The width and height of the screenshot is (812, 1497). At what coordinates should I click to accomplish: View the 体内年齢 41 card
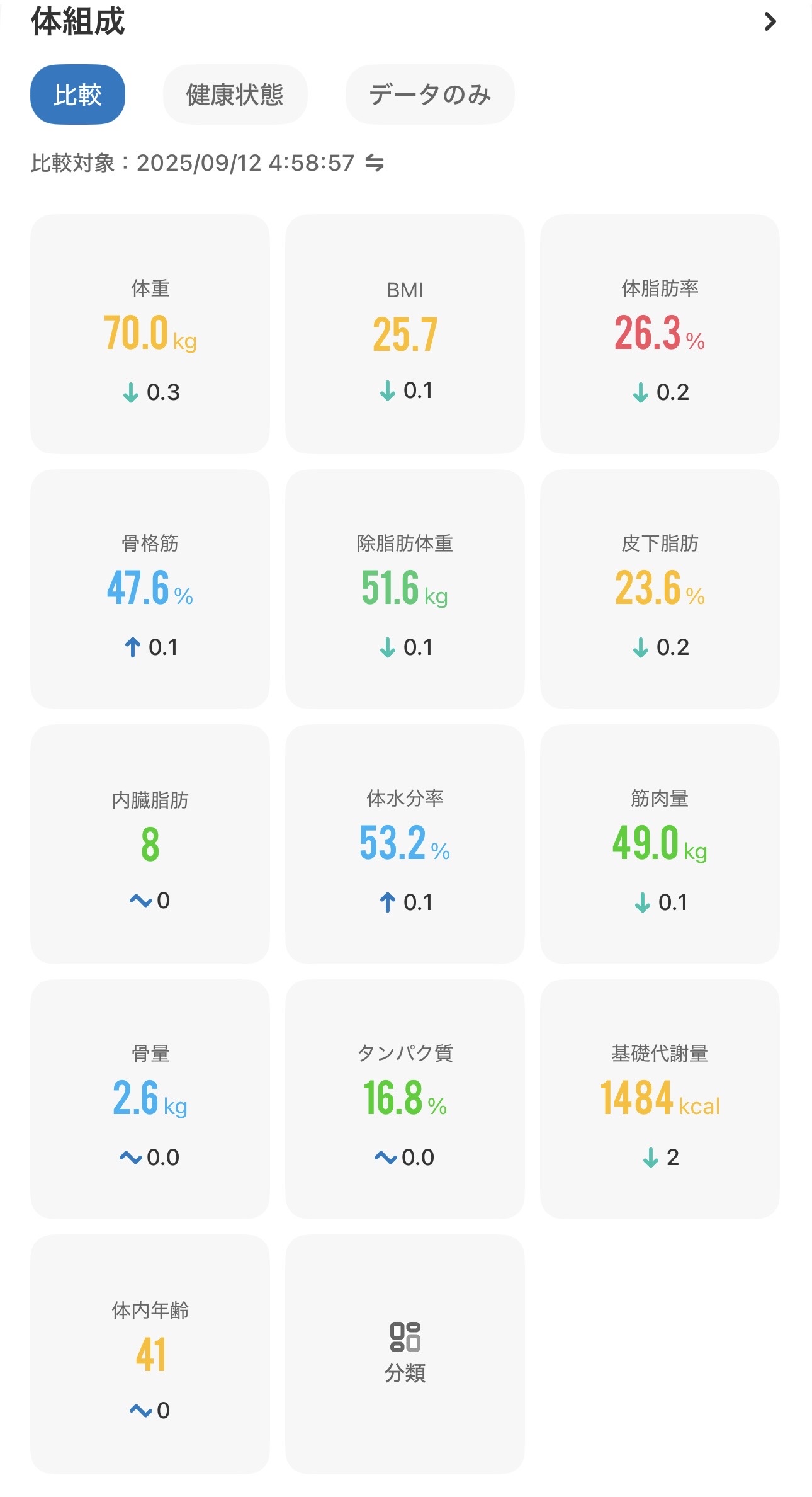150,1354
